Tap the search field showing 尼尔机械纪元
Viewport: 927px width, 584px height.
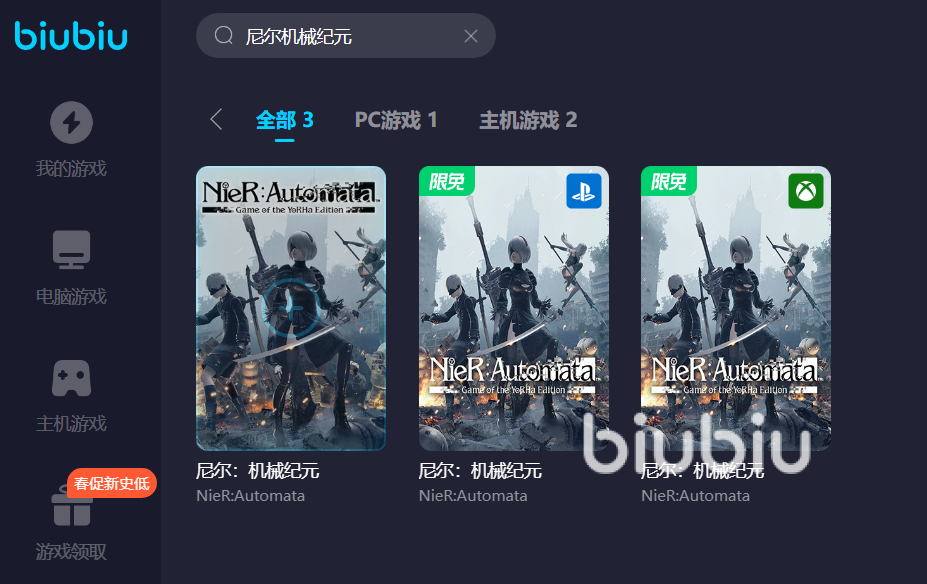340,37
